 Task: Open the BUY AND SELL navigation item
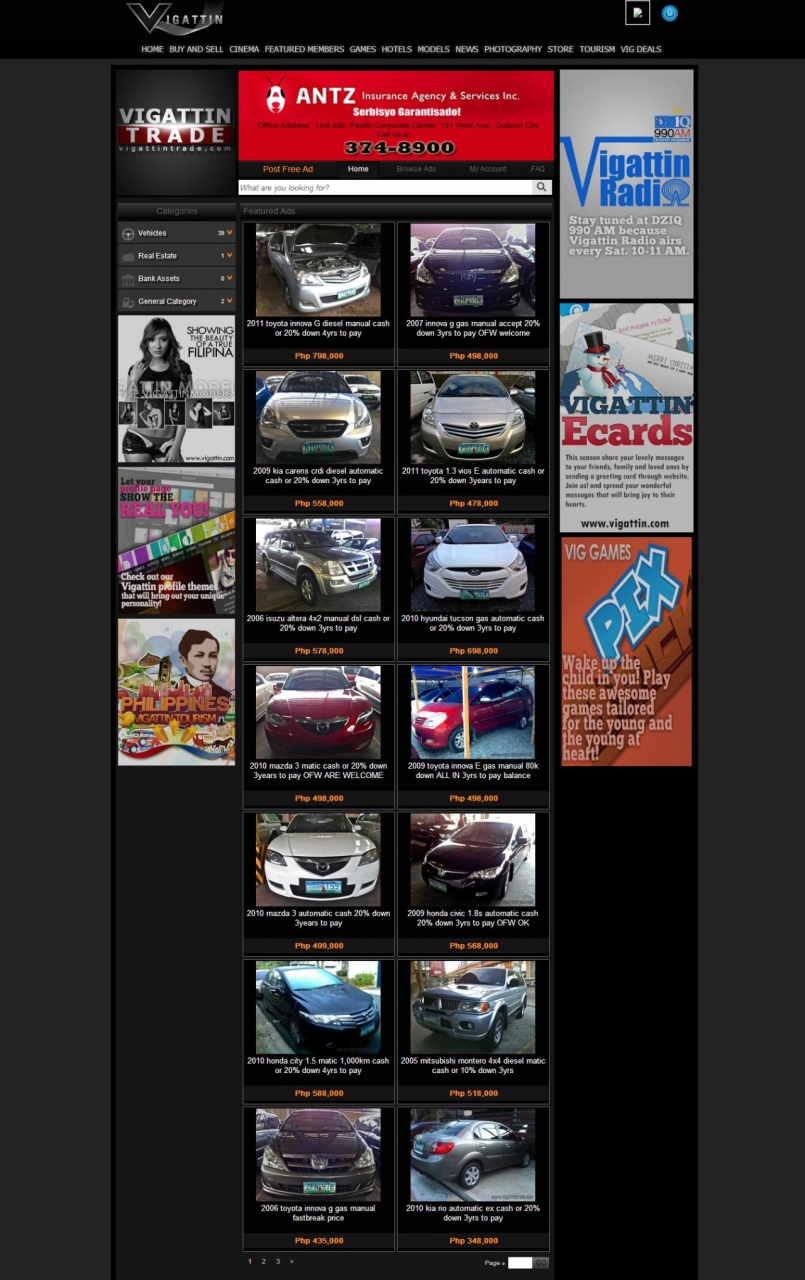[196, 49]
